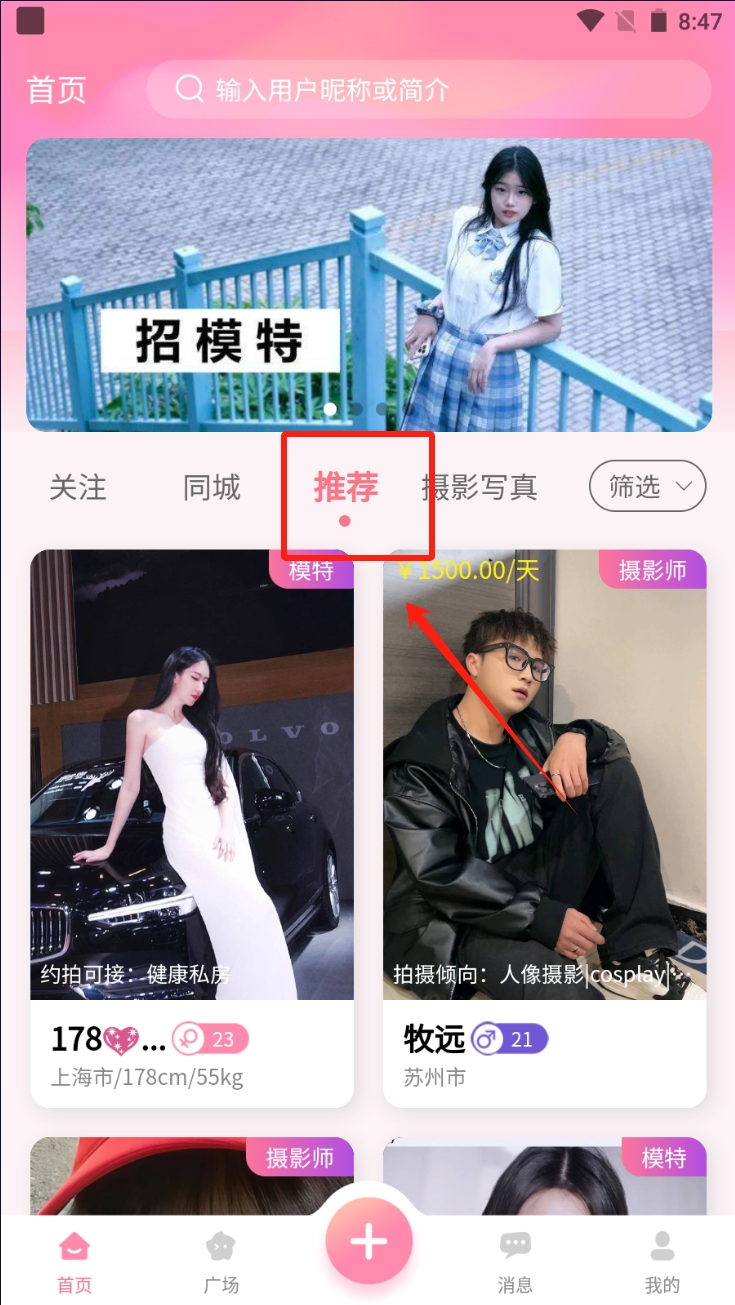735x1305 pixels.
Task: Open the 消息 bottom tab
Action: [x=515, y=1260]
